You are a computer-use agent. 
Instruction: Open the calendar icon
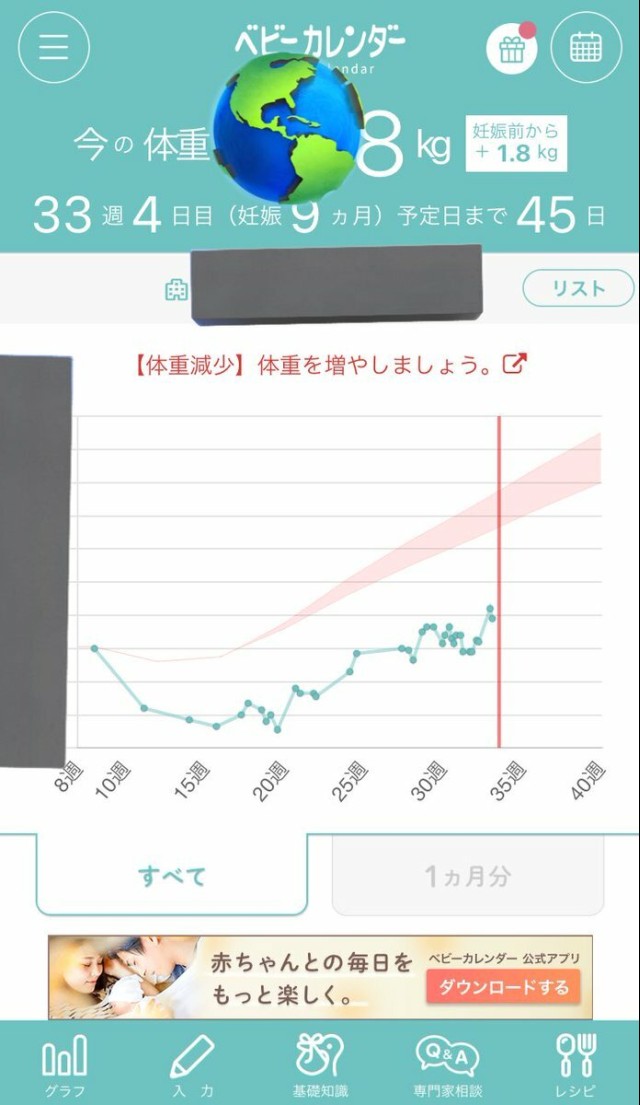point(585,47)
